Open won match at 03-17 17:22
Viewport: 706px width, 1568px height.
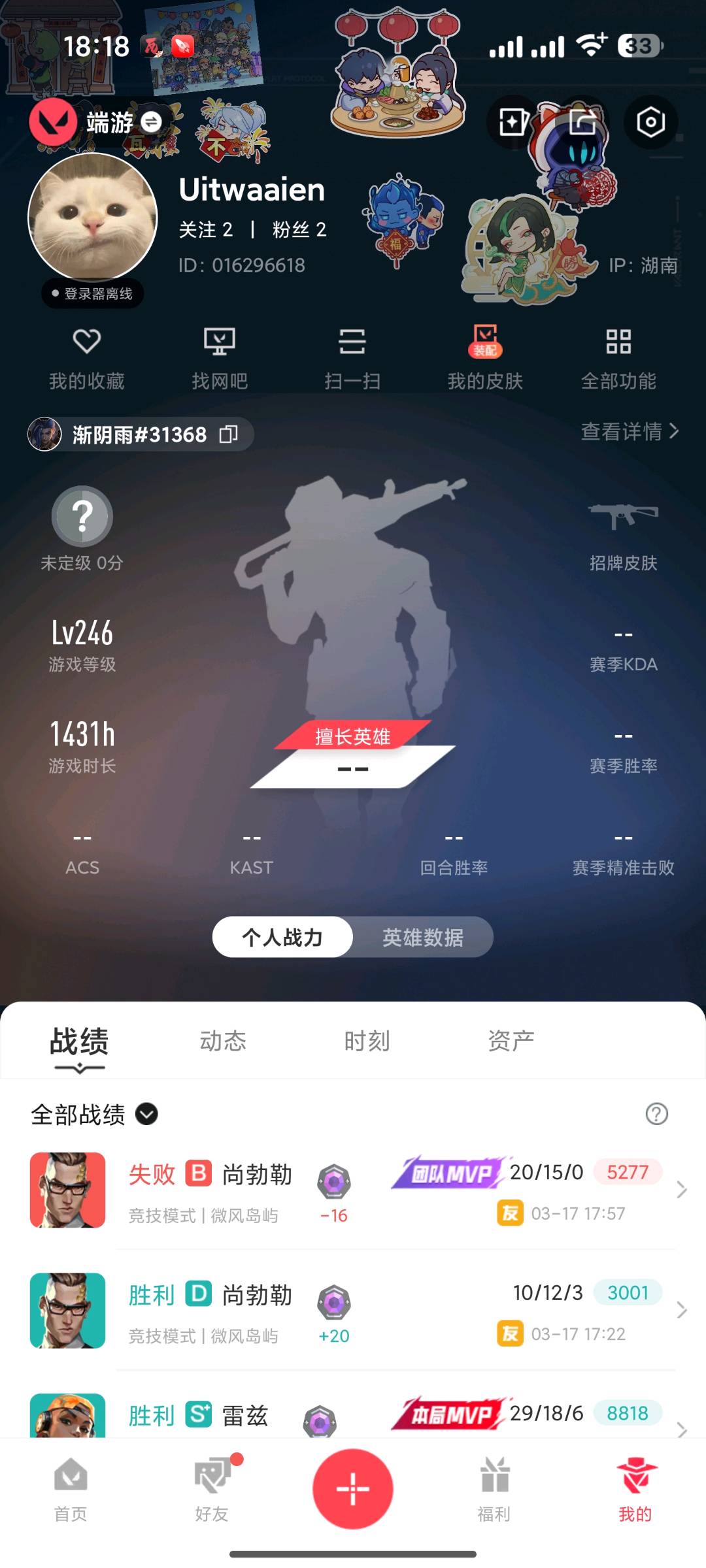point(392,1311)
